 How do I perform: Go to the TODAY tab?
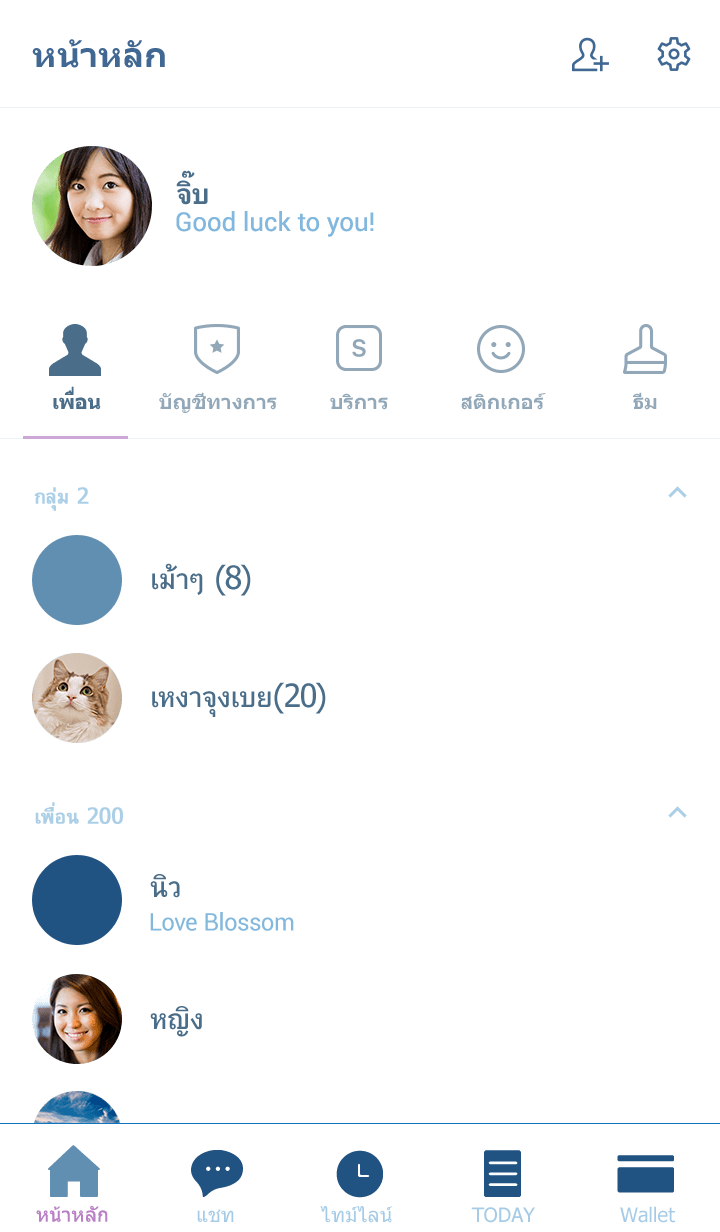[x=503, y=1185]
